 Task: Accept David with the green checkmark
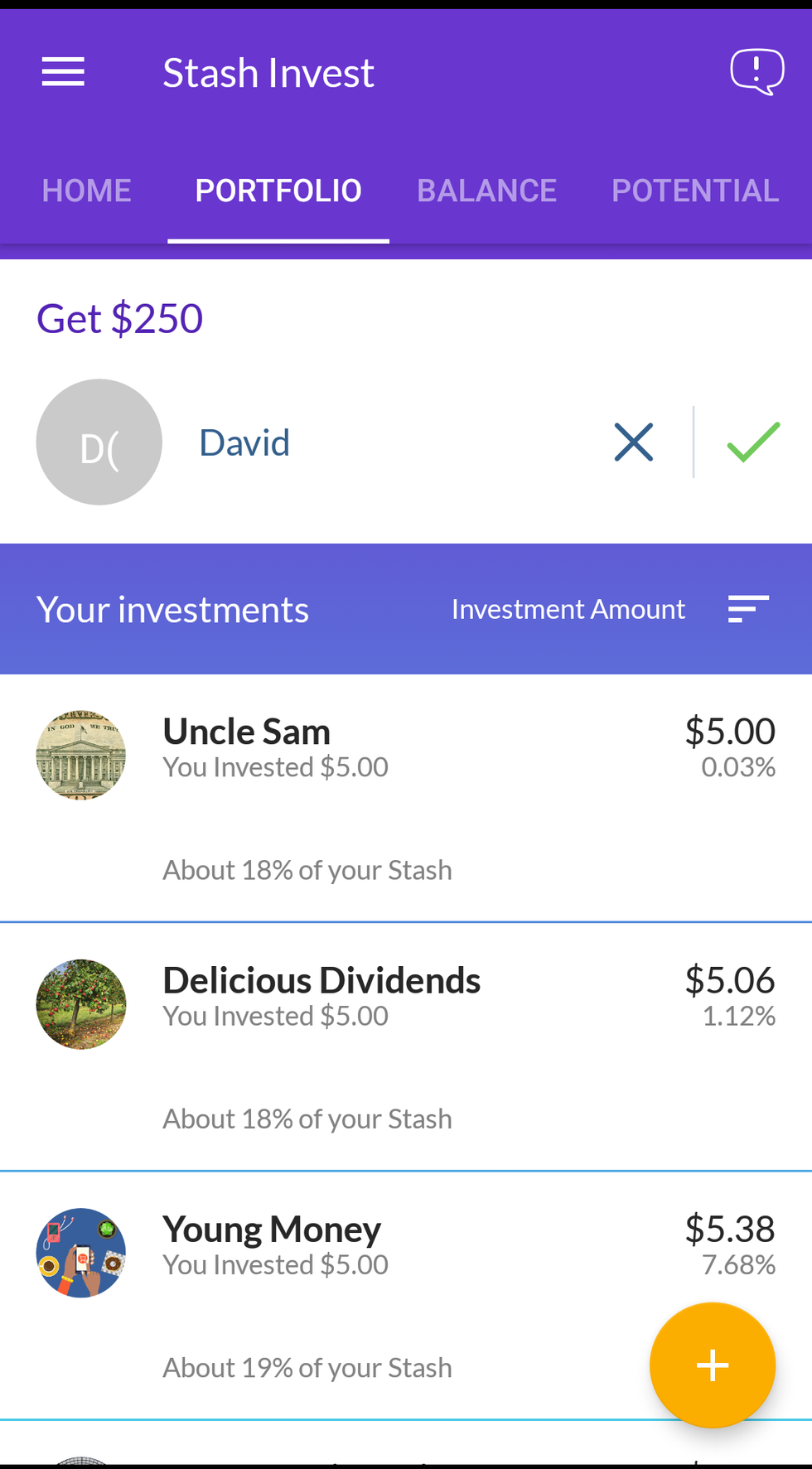(753, 442)
